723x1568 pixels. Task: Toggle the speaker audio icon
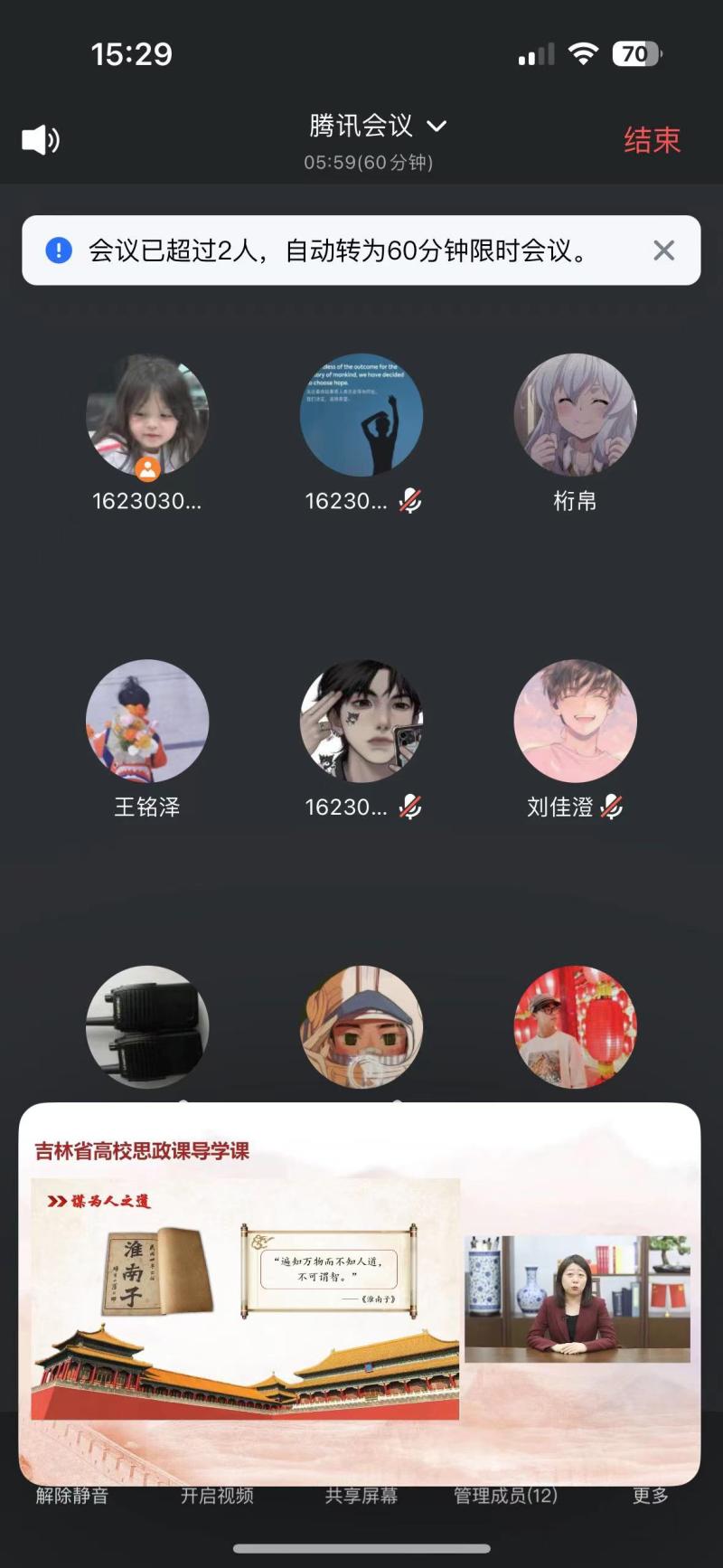(x=41, y=140)
